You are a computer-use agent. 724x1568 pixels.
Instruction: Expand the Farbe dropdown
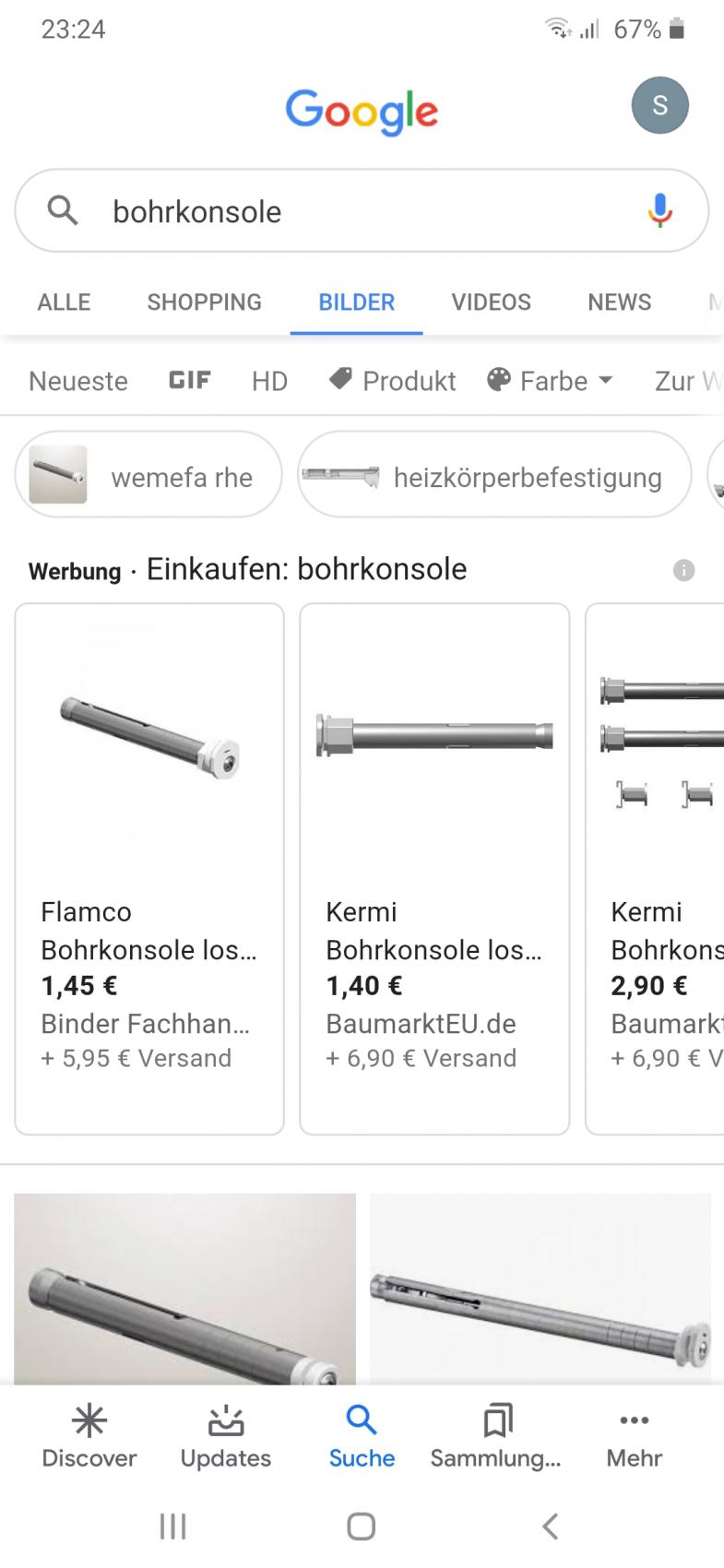[551, 381]
